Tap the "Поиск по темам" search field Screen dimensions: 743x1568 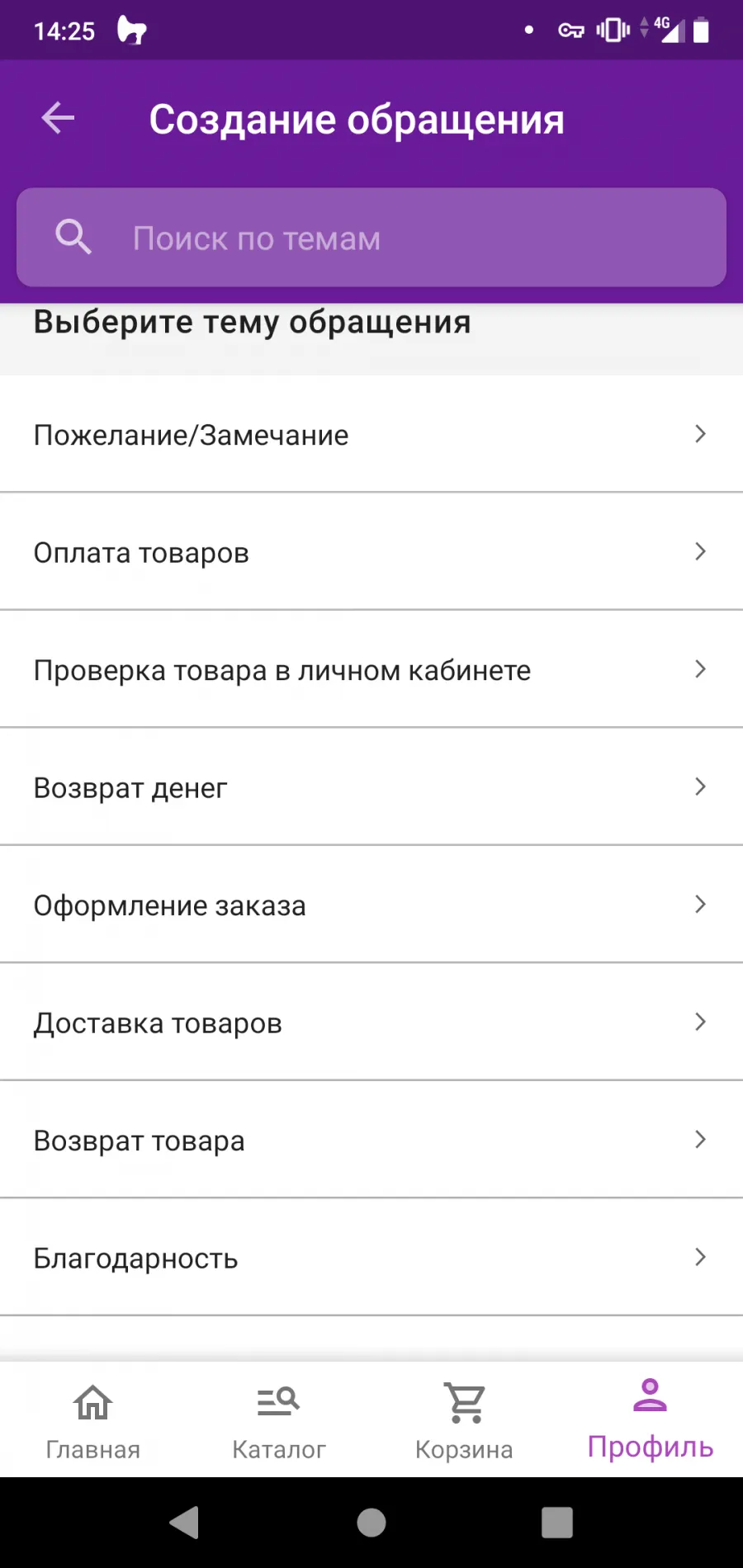(x=371, y=238)
